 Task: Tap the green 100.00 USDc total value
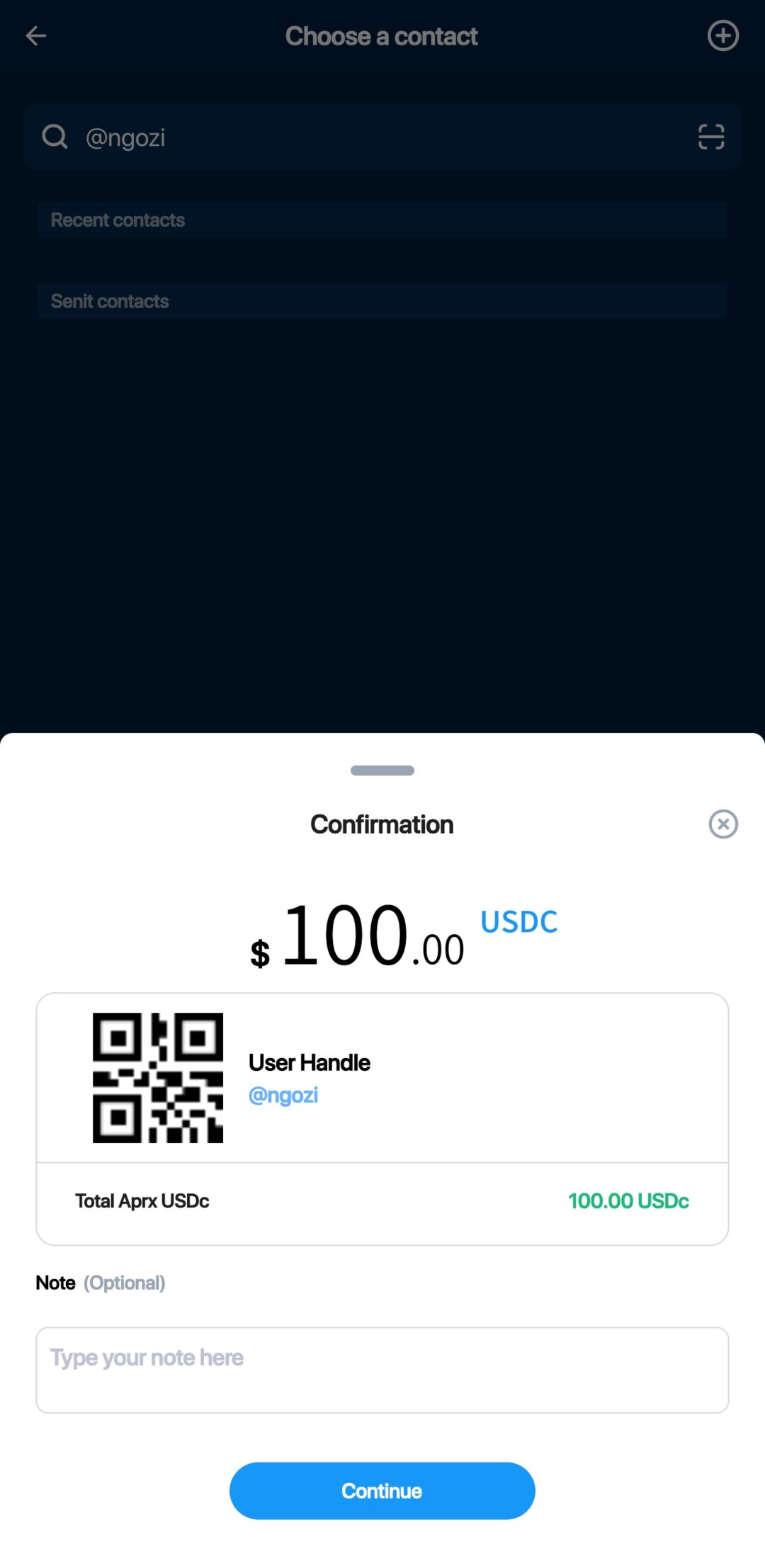tap(628, 1200)
